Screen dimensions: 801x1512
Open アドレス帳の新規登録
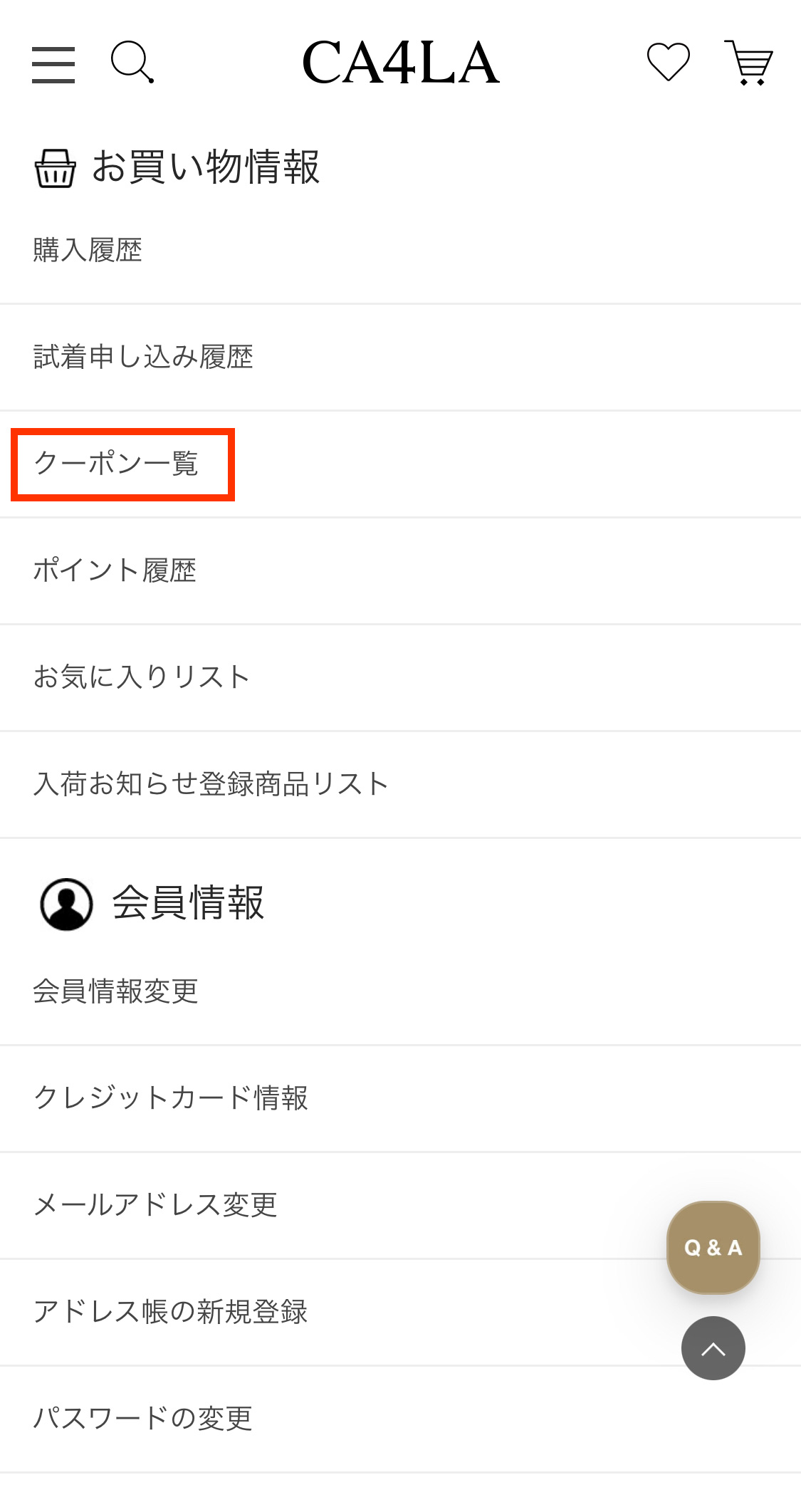coord(400,1313)
